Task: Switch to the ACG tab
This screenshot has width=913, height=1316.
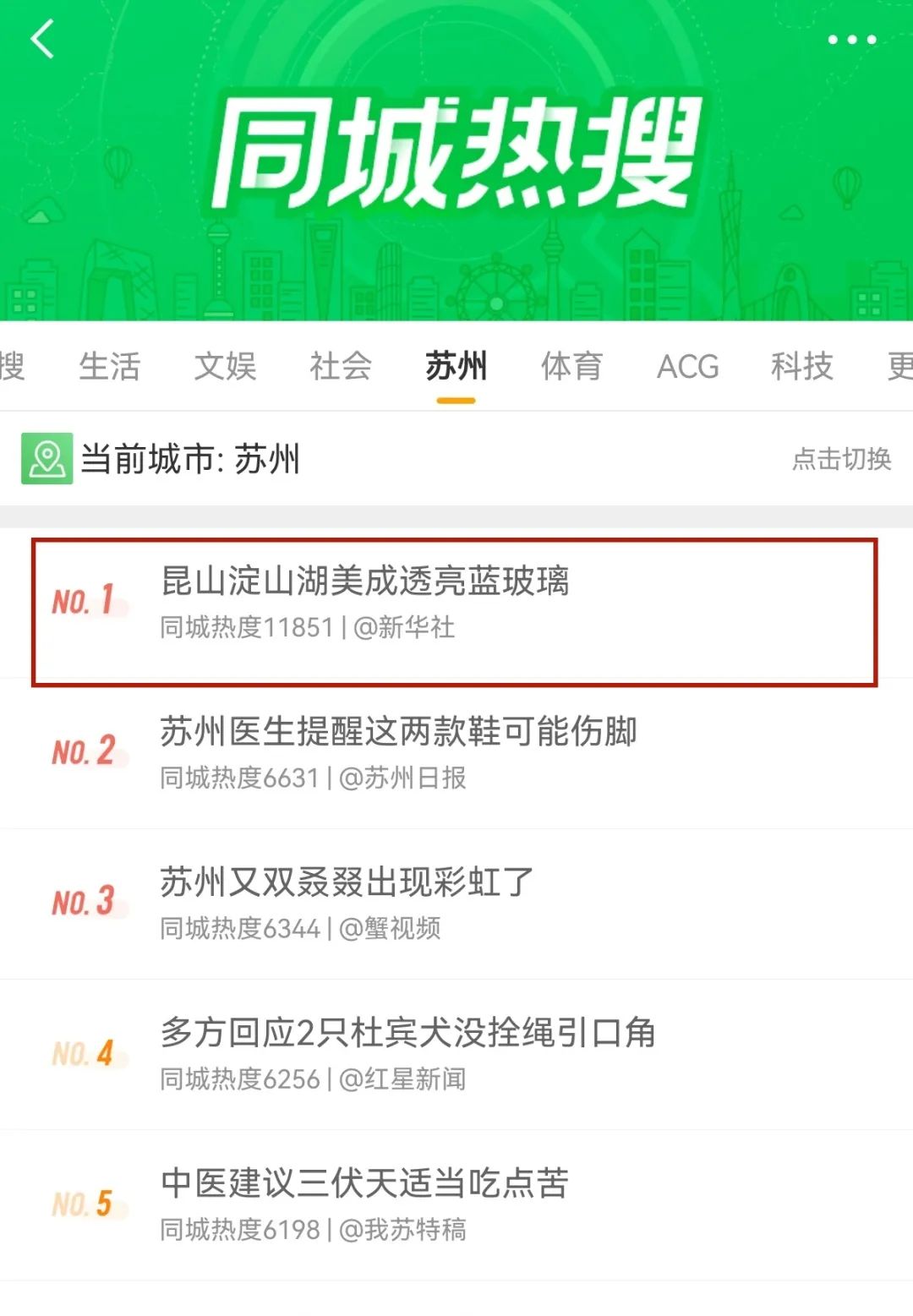Action: point(687,367)
